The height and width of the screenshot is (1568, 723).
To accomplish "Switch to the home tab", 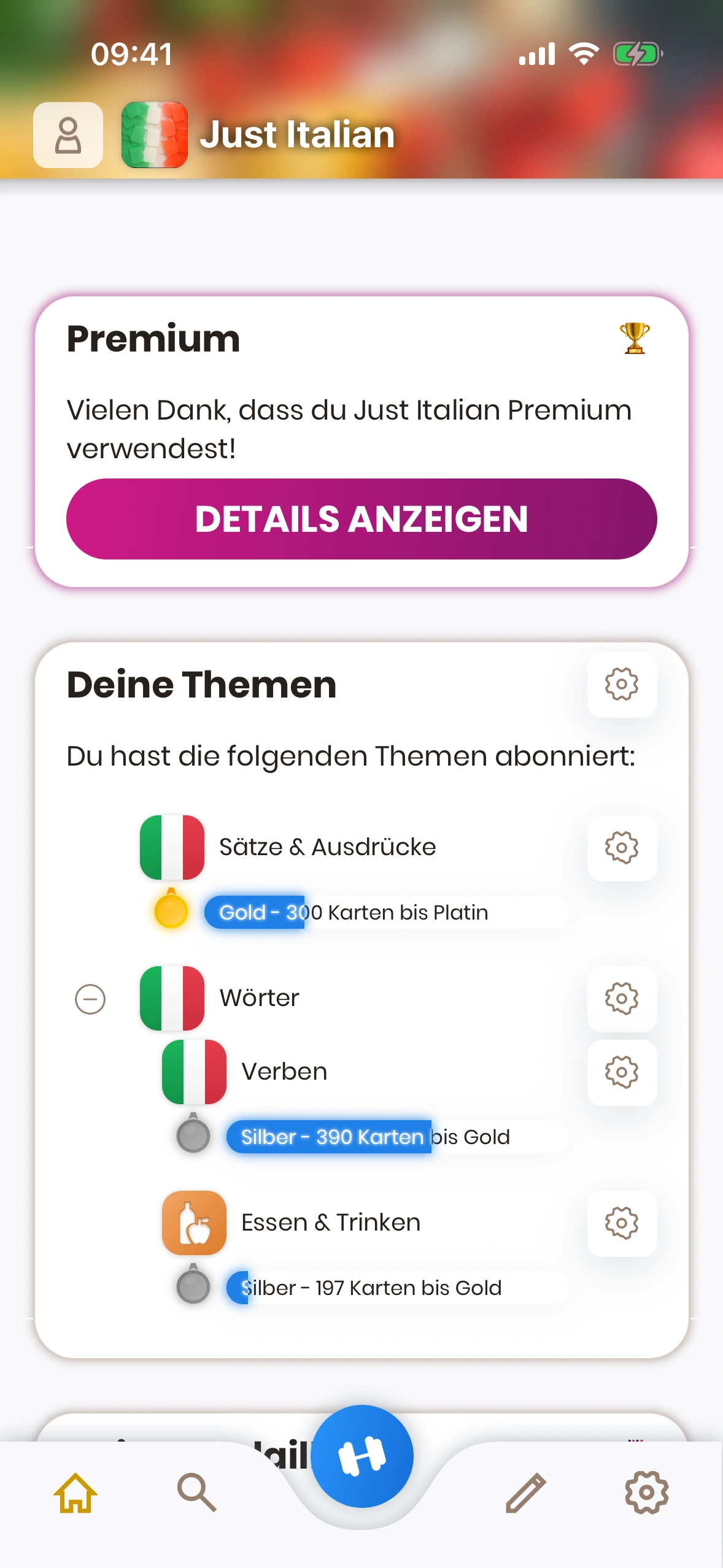I will [75, 1493].
